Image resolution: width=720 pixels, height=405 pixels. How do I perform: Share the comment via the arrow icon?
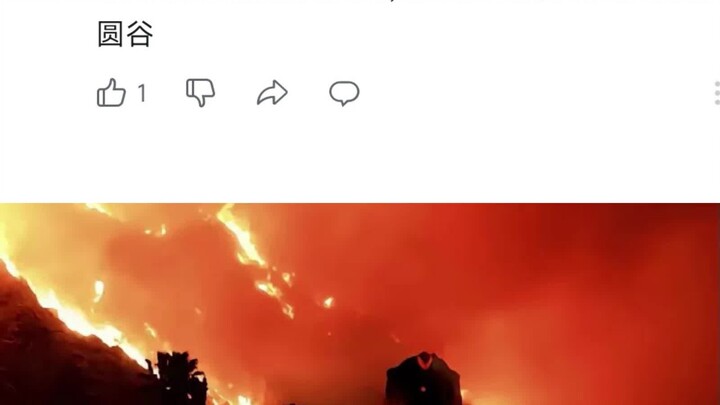pos(272,94)
